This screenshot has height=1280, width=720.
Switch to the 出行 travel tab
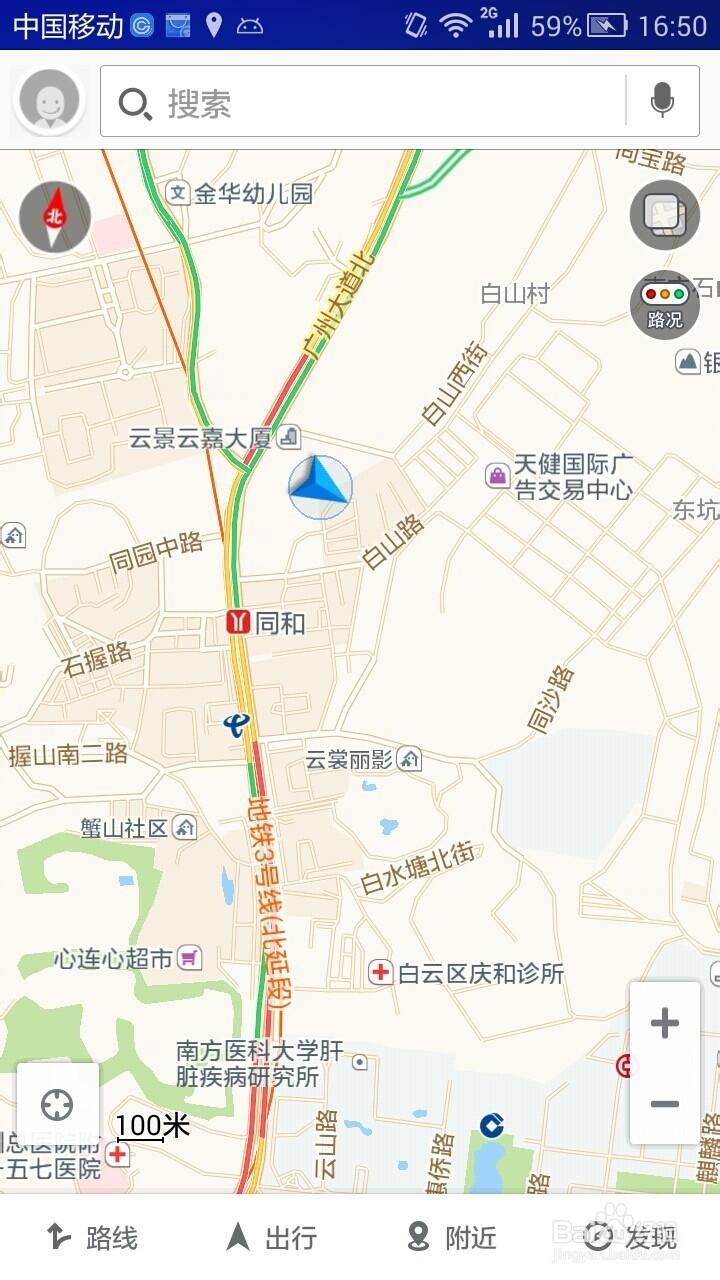coord(270,1238)
